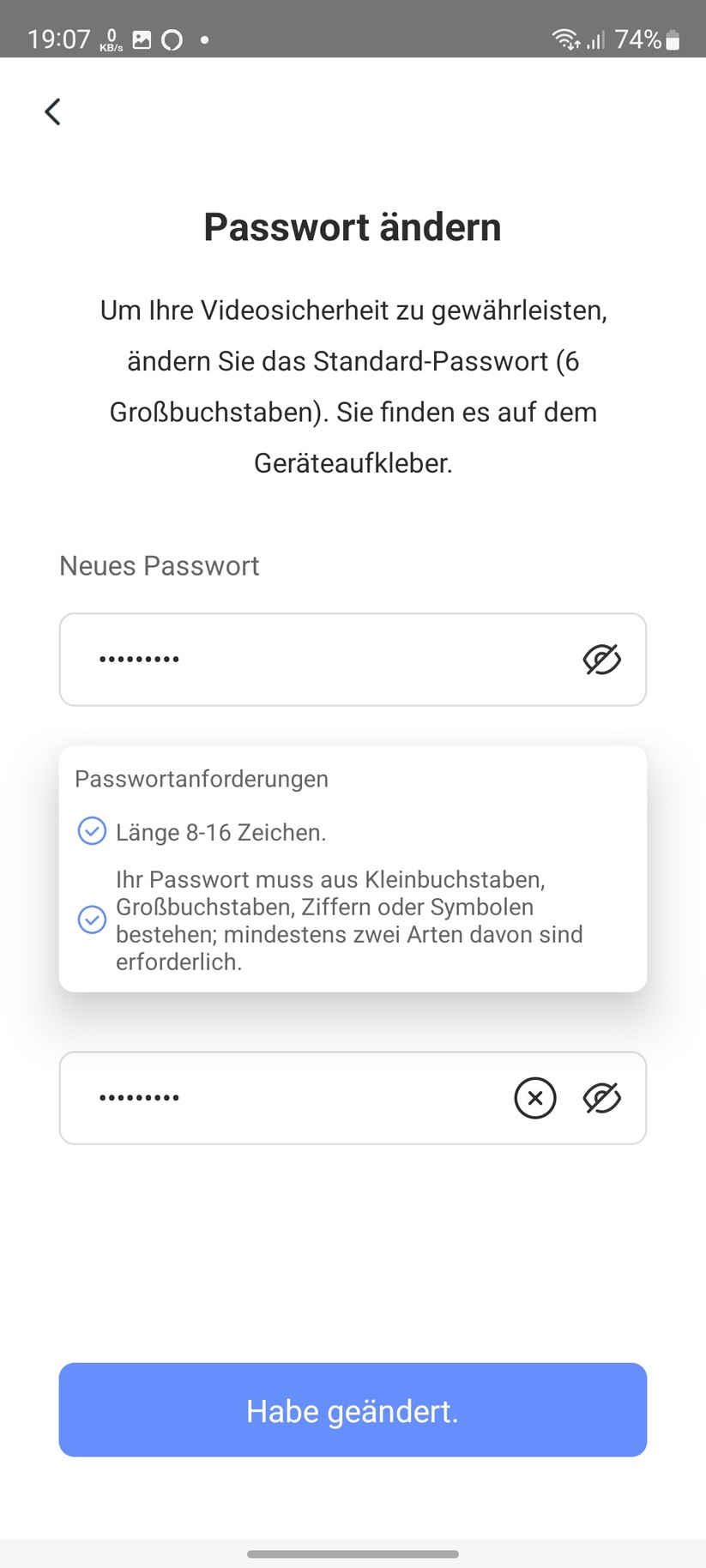Reveal the confirmation password with eye icon
The width and height of the screenshot is (706, 1568).
coord(601,1098)
